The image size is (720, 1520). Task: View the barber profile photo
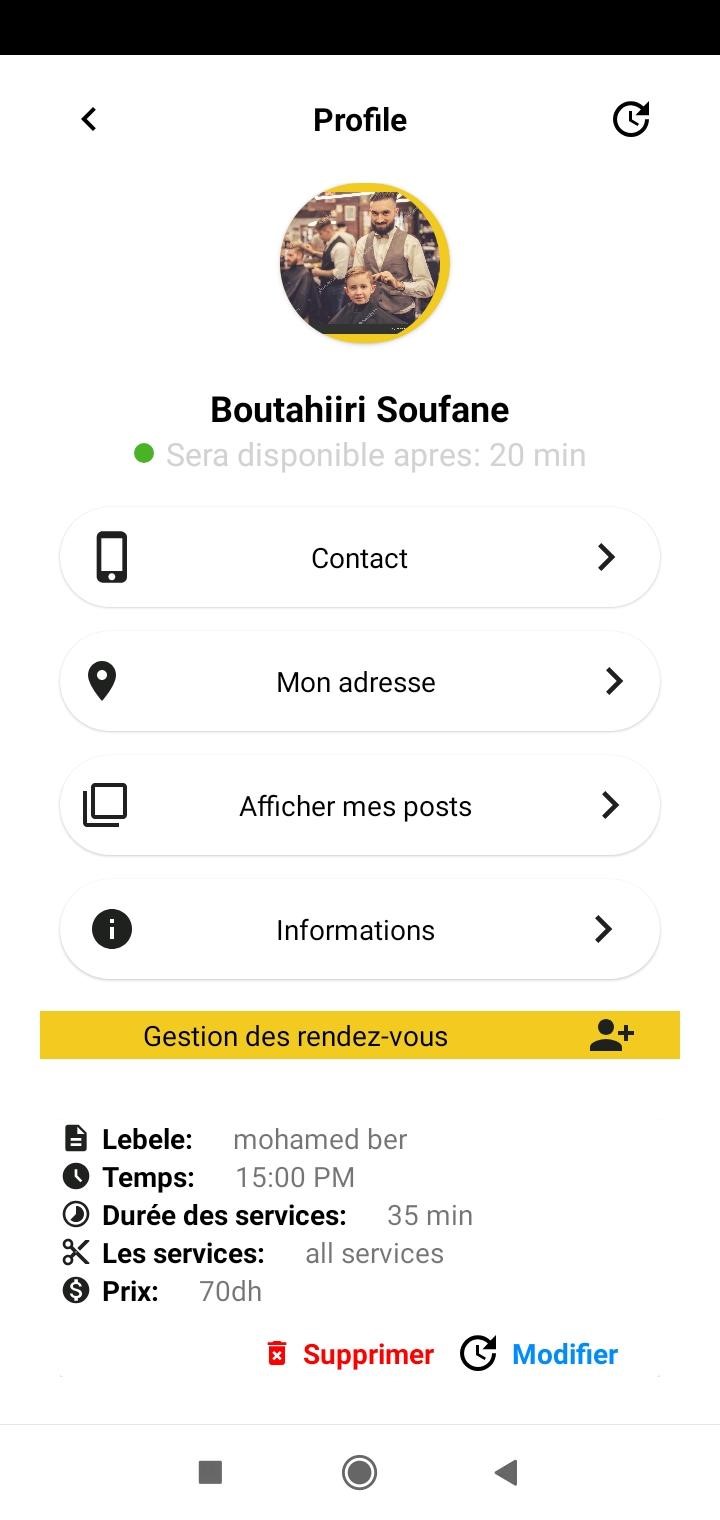click(x=364, y=263)
